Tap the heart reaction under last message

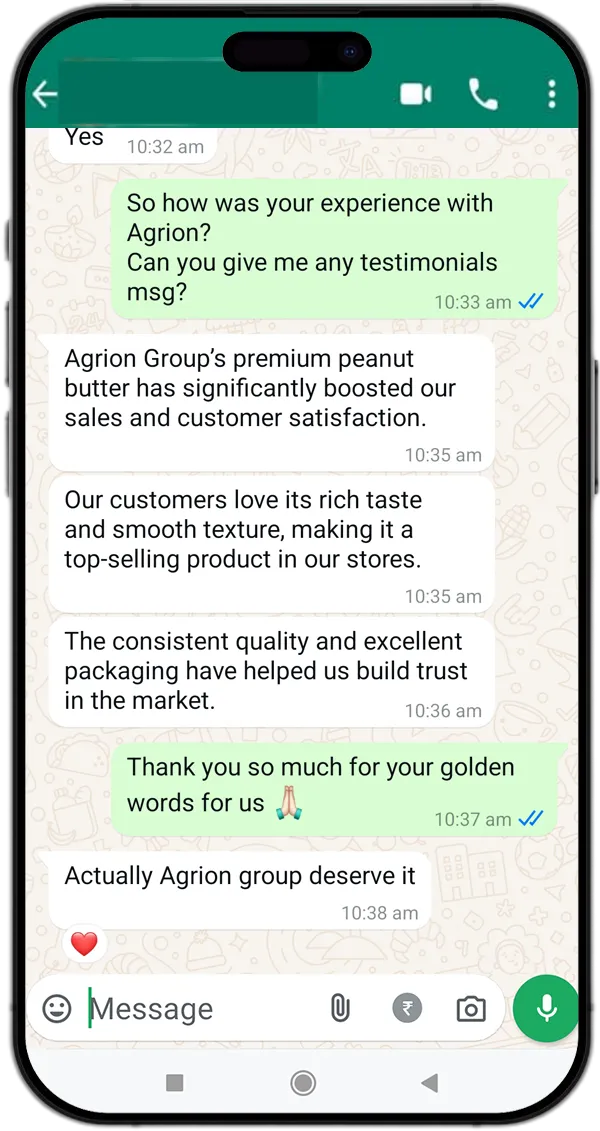pos(84,943)
